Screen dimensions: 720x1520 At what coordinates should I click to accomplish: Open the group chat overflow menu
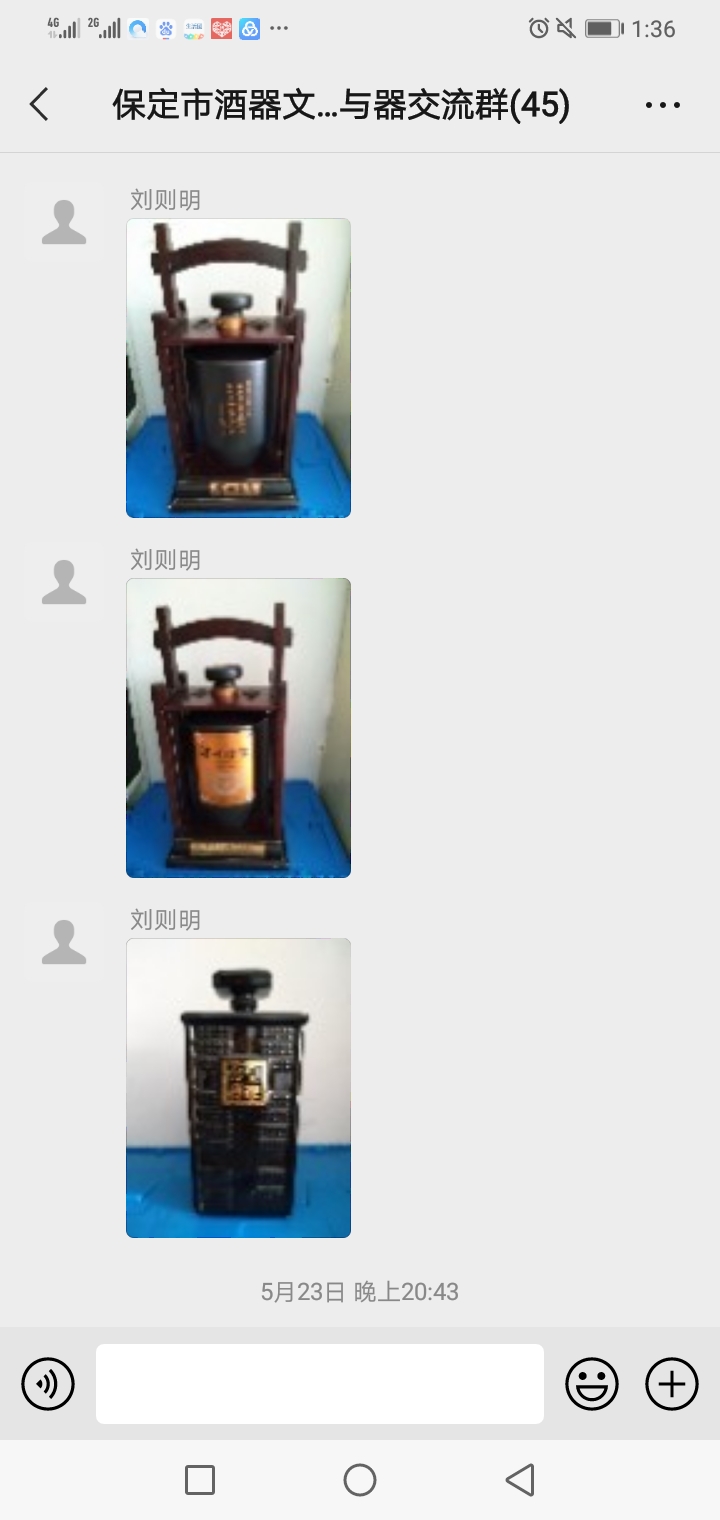tap(662, 105)
